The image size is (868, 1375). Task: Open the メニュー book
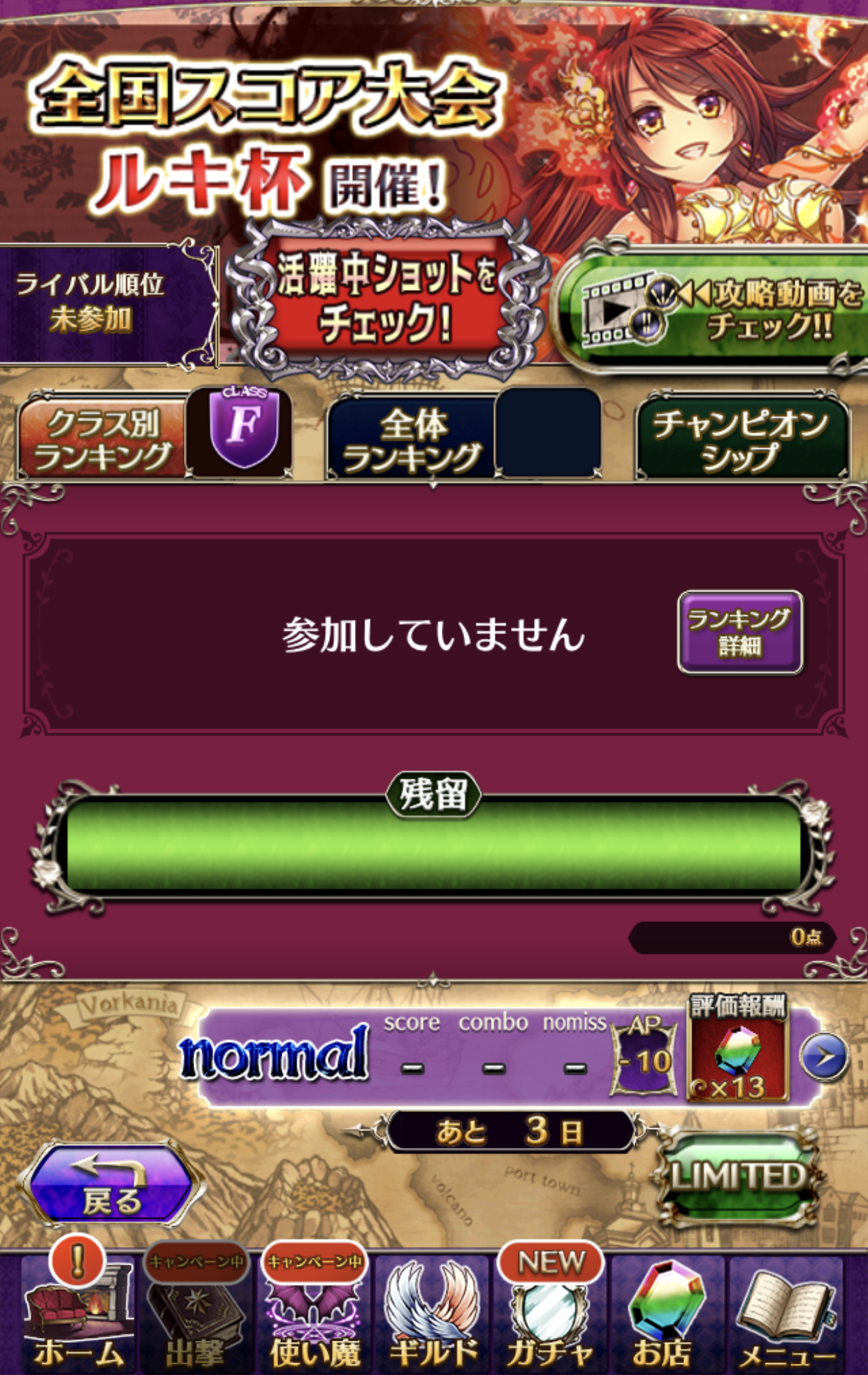(x=786, y=1314)
